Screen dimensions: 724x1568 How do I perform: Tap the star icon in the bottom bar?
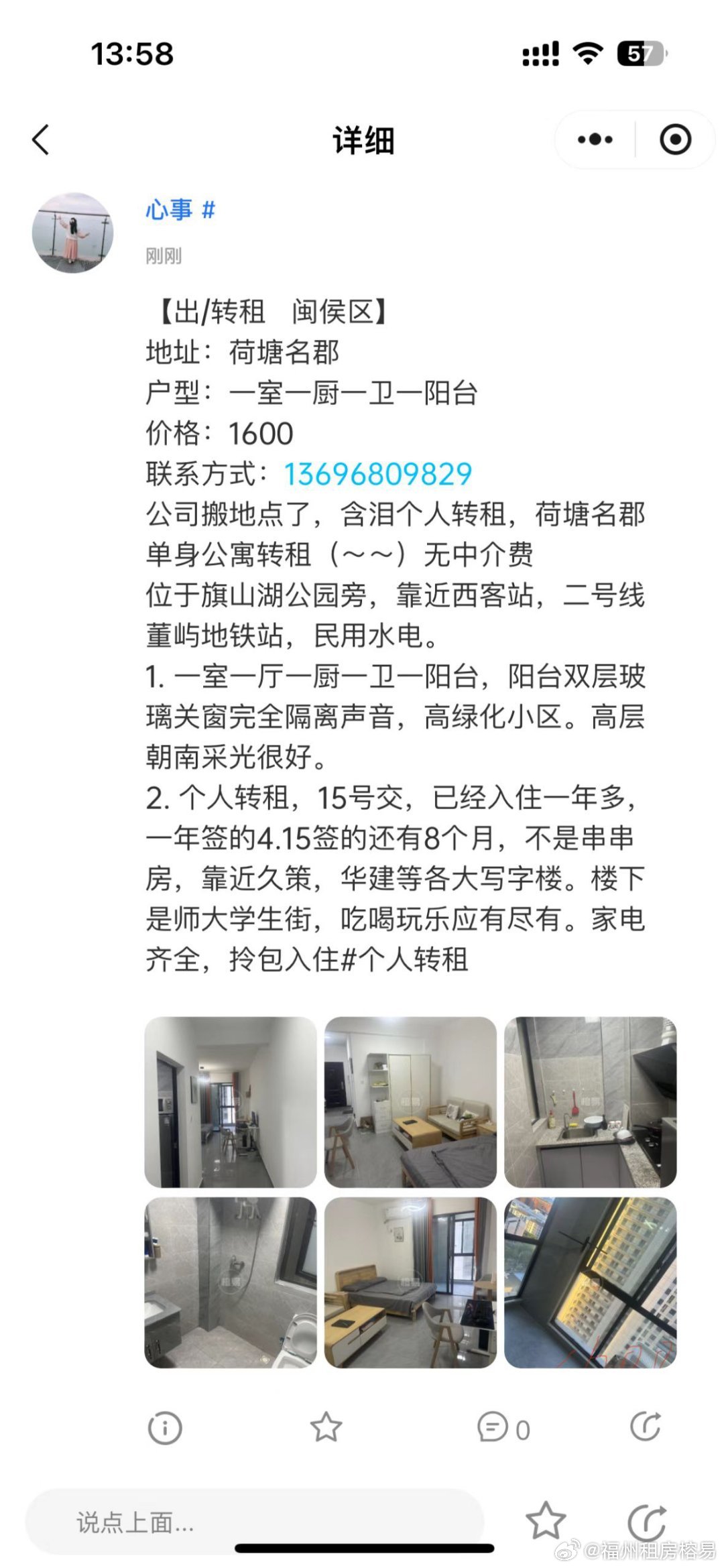tap(545, 1520)
